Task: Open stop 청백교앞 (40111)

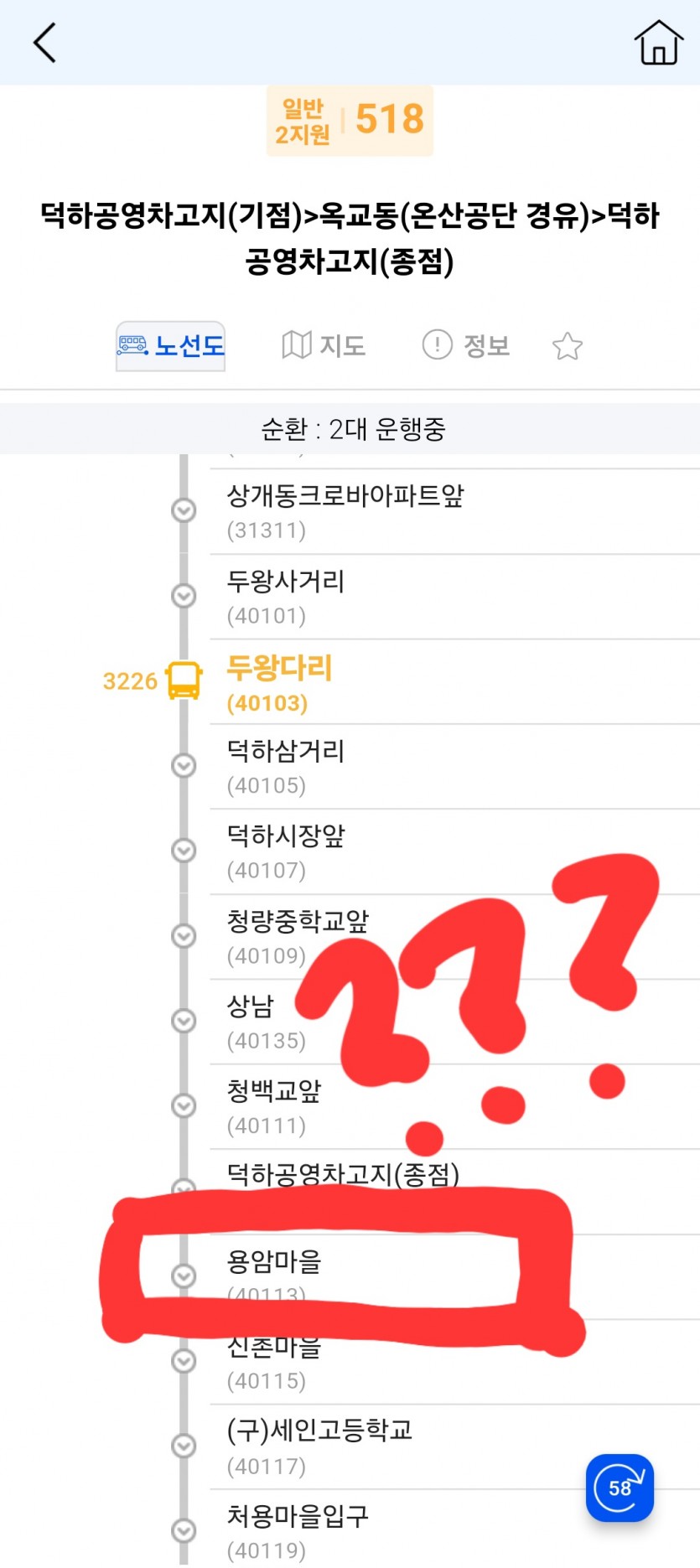Action: (274, 1105)
